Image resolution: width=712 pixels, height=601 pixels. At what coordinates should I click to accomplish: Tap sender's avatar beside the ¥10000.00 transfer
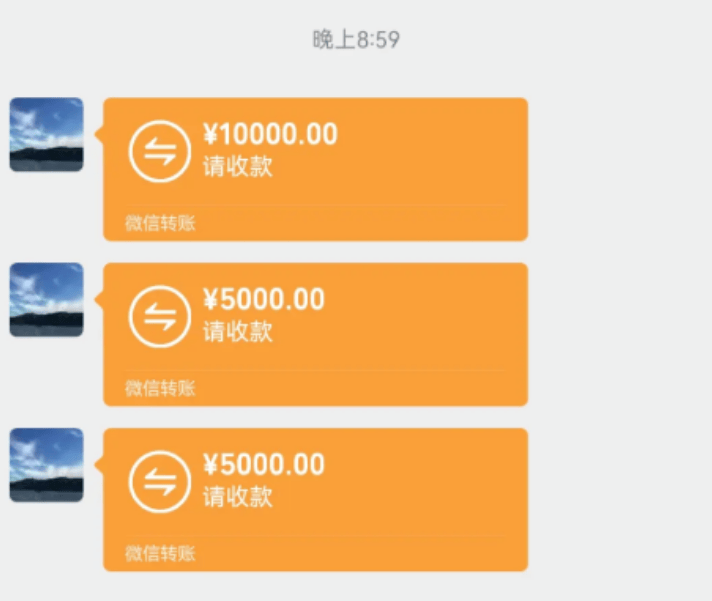[46, 134]
